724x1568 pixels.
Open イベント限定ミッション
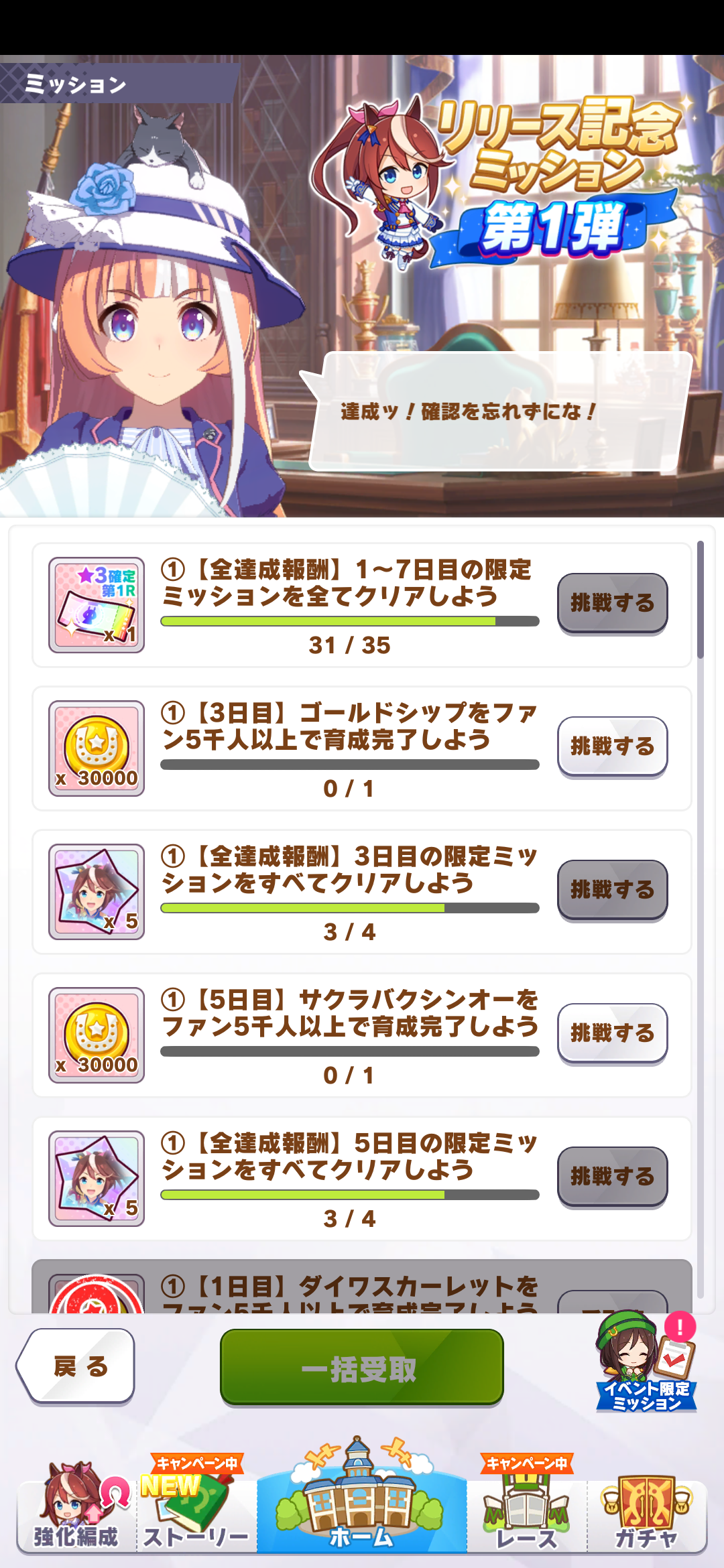pyautogui.click(x=646, y=1363)
